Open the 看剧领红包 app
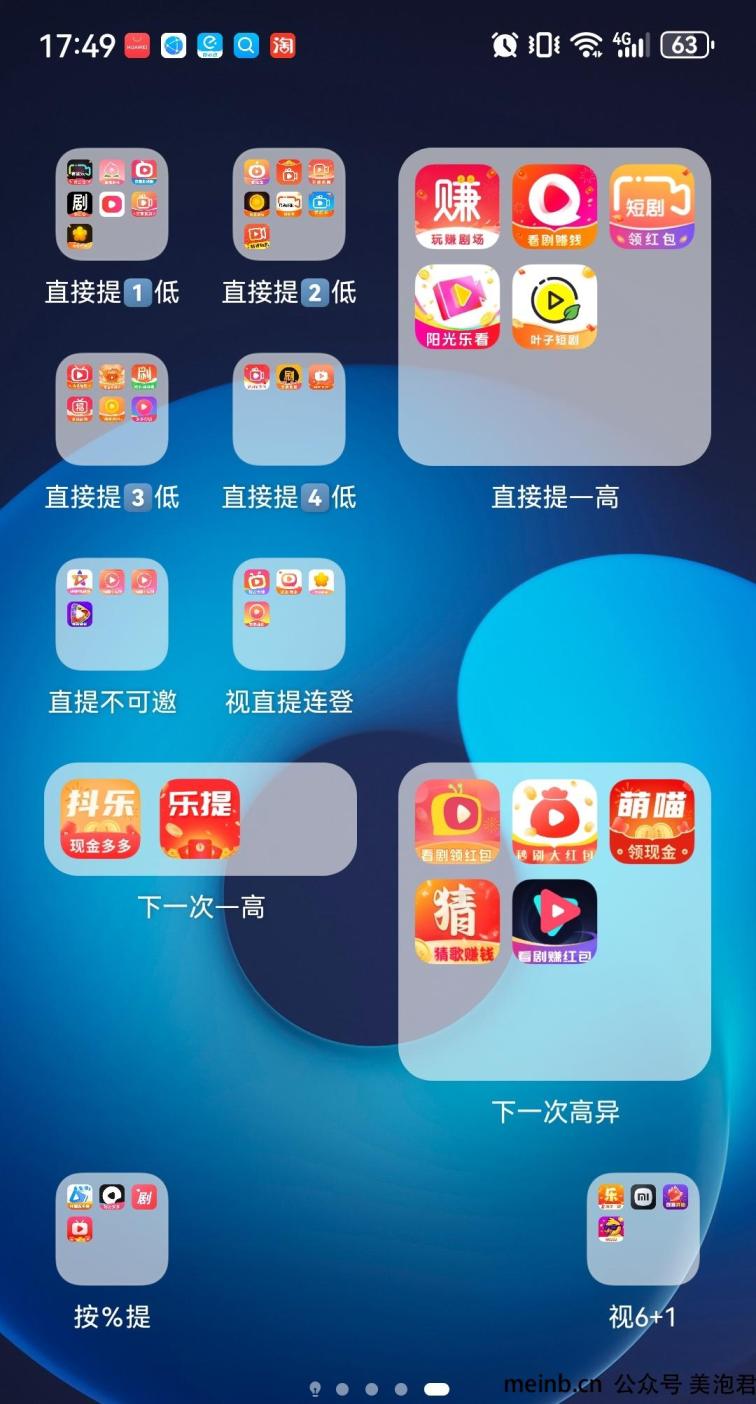The image size is (756, 1404). (457, 821)
